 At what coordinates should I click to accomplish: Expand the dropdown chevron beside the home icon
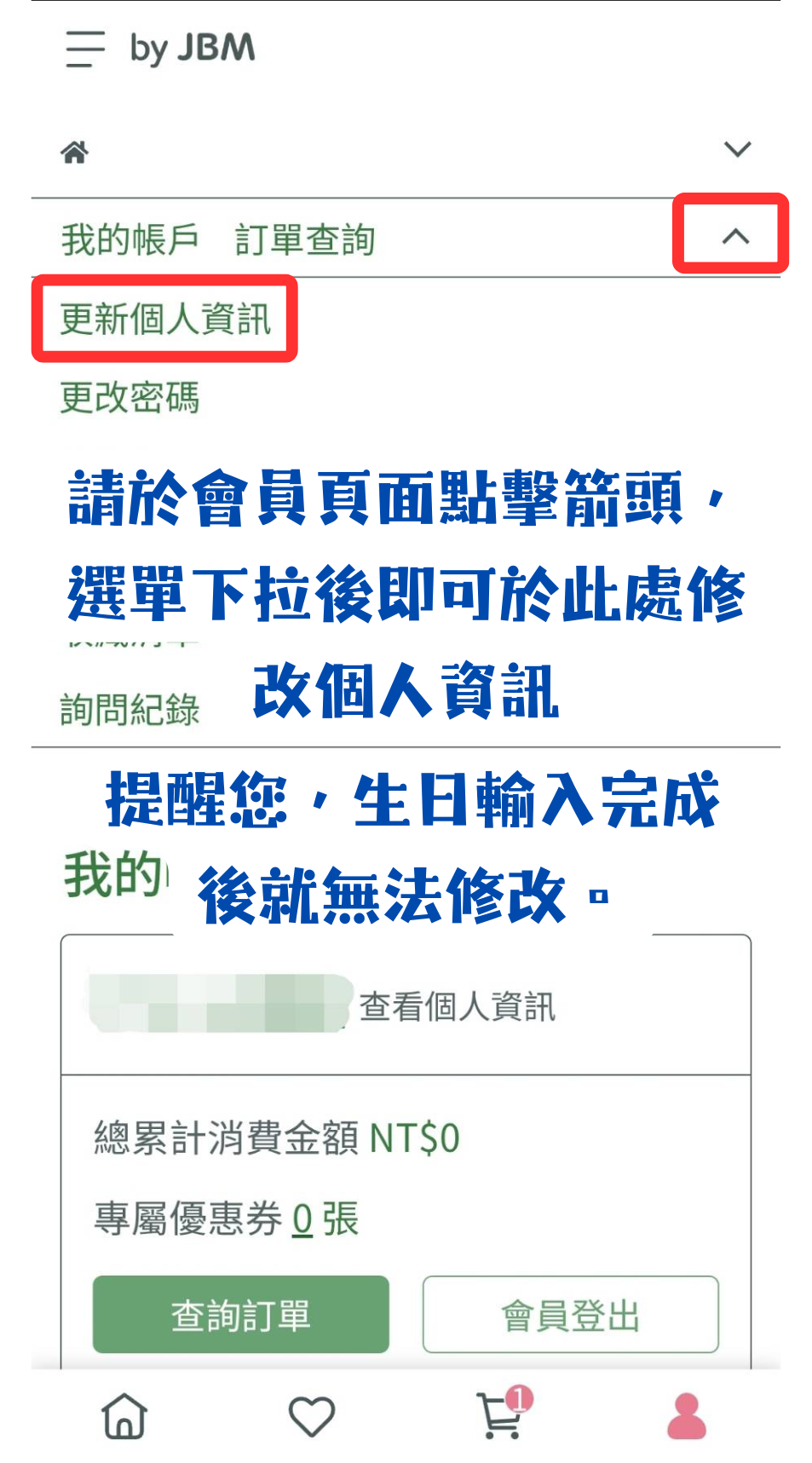point(737,149)
